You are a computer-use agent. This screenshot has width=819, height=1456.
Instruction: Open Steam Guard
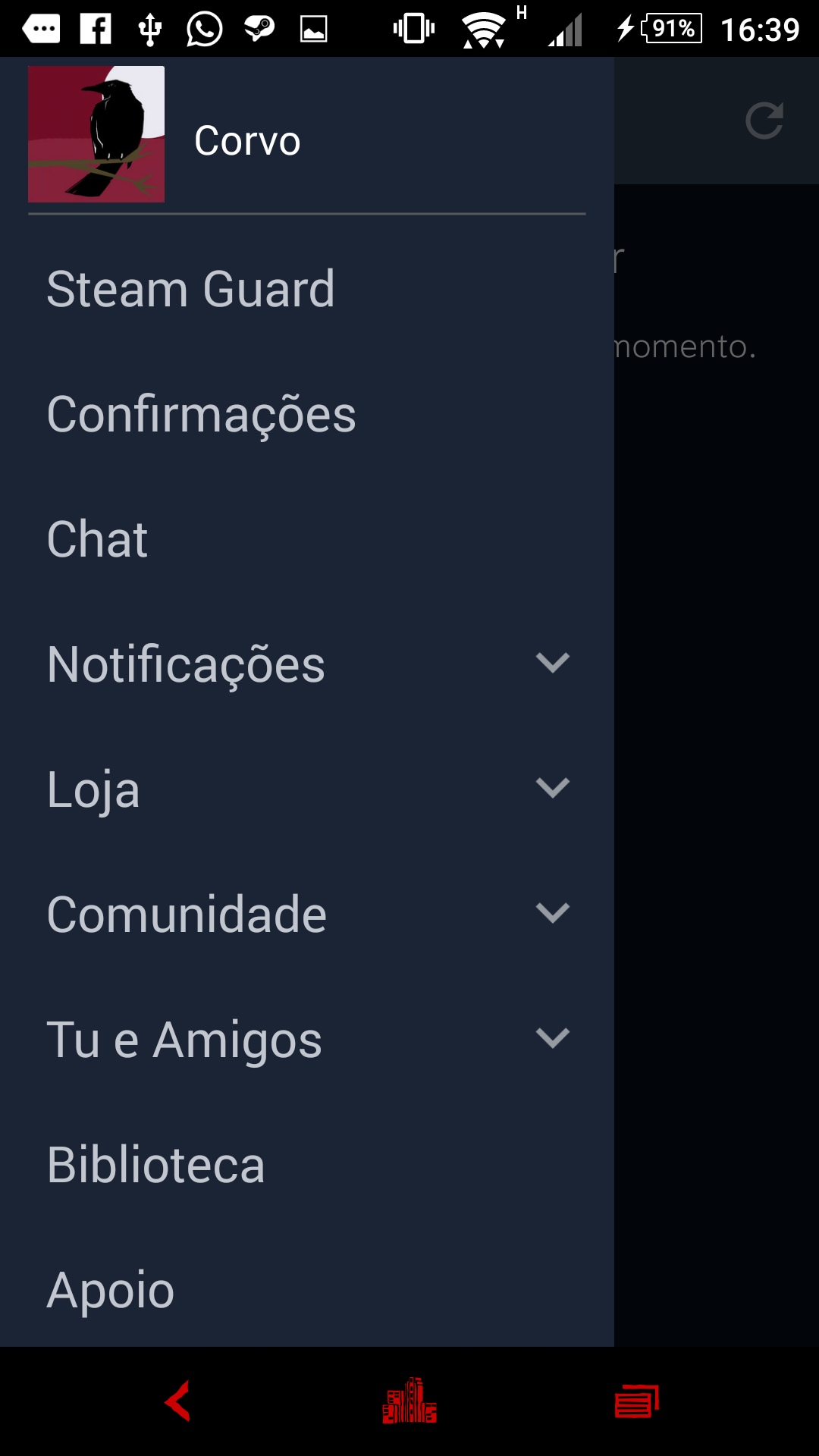point(190,289)
